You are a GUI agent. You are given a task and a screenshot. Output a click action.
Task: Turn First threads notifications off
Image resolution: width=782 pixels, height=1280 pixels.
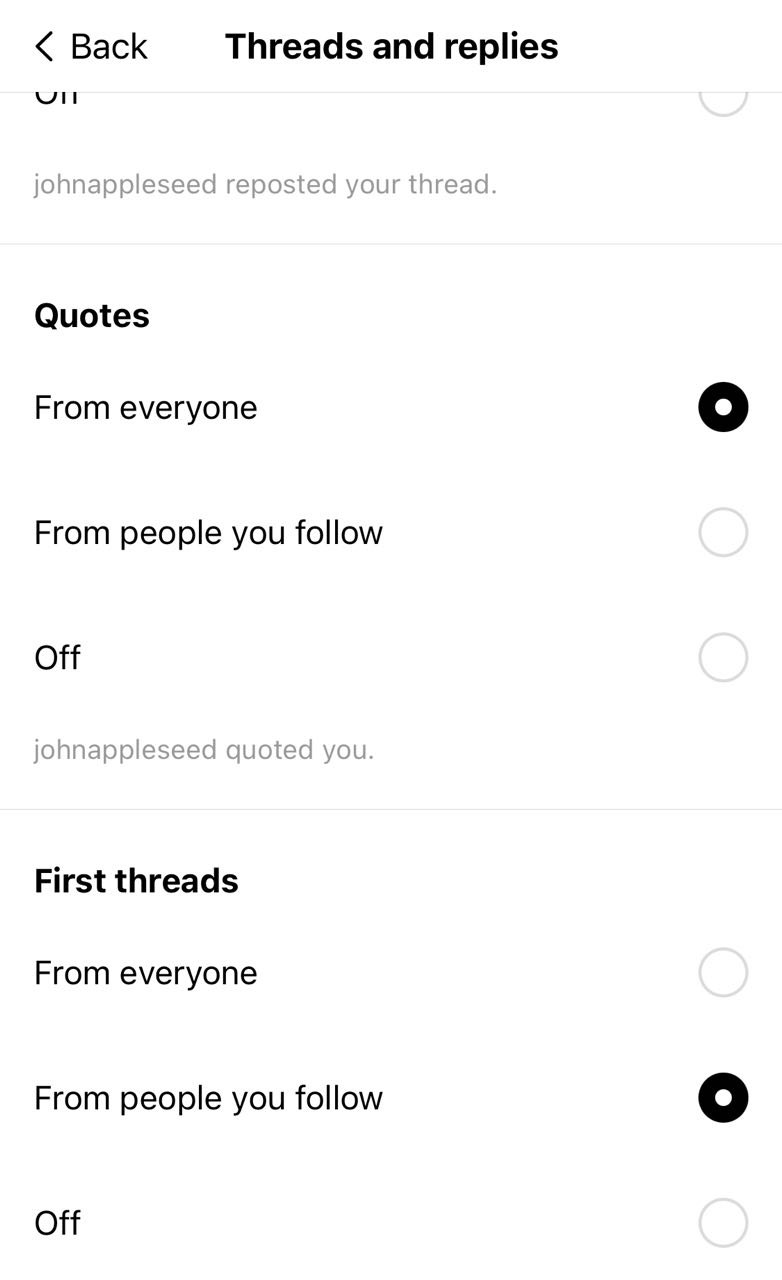click(x=722, y=1223)
